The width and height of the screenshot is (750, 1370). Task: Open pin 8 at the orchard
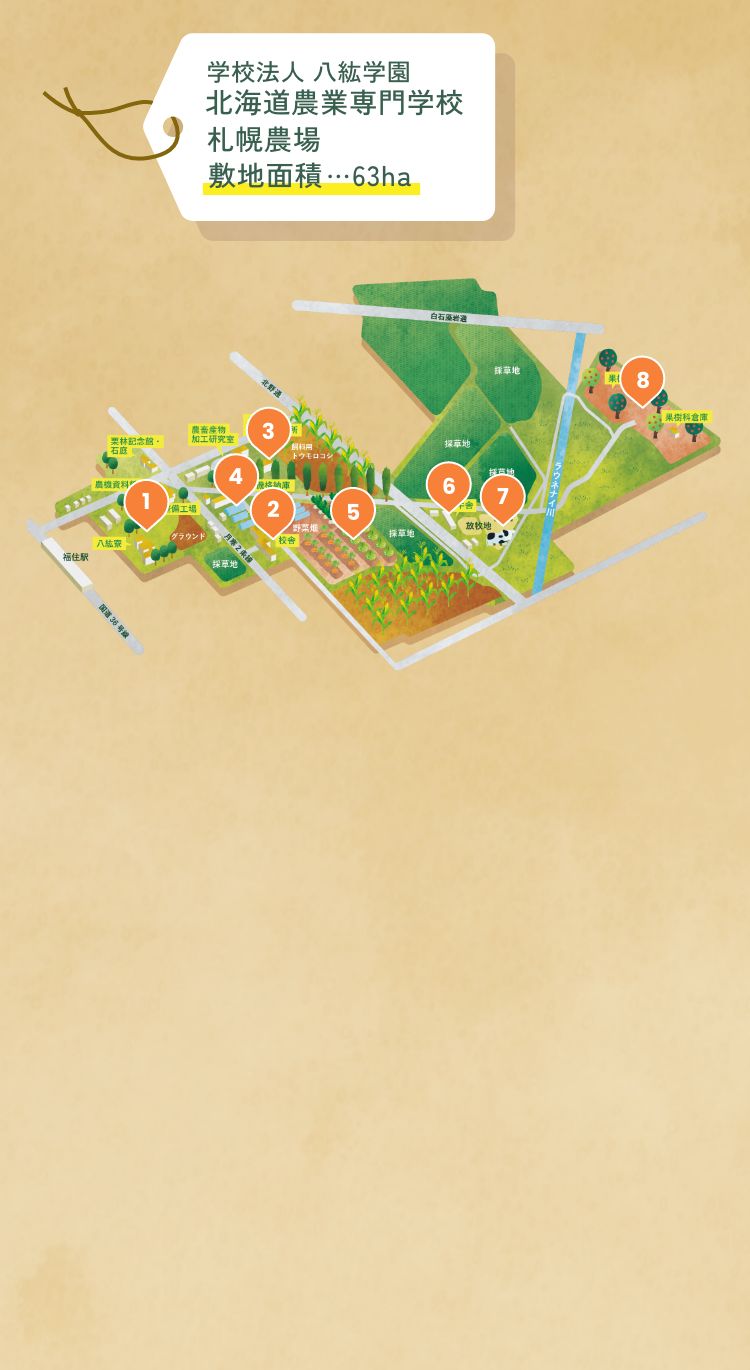pos(642,379)
